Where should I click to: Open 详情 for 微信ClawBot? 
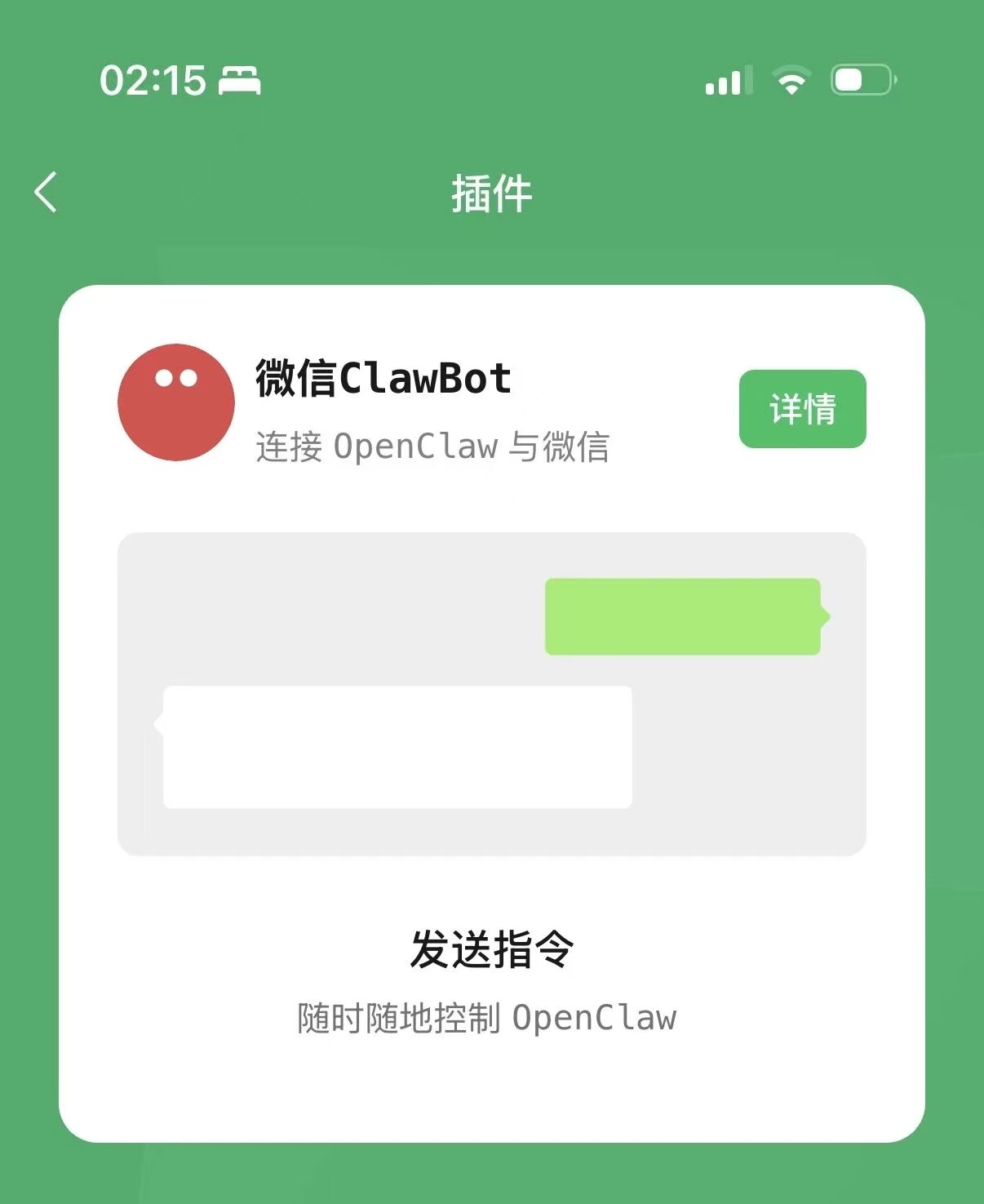coord(802,409)
